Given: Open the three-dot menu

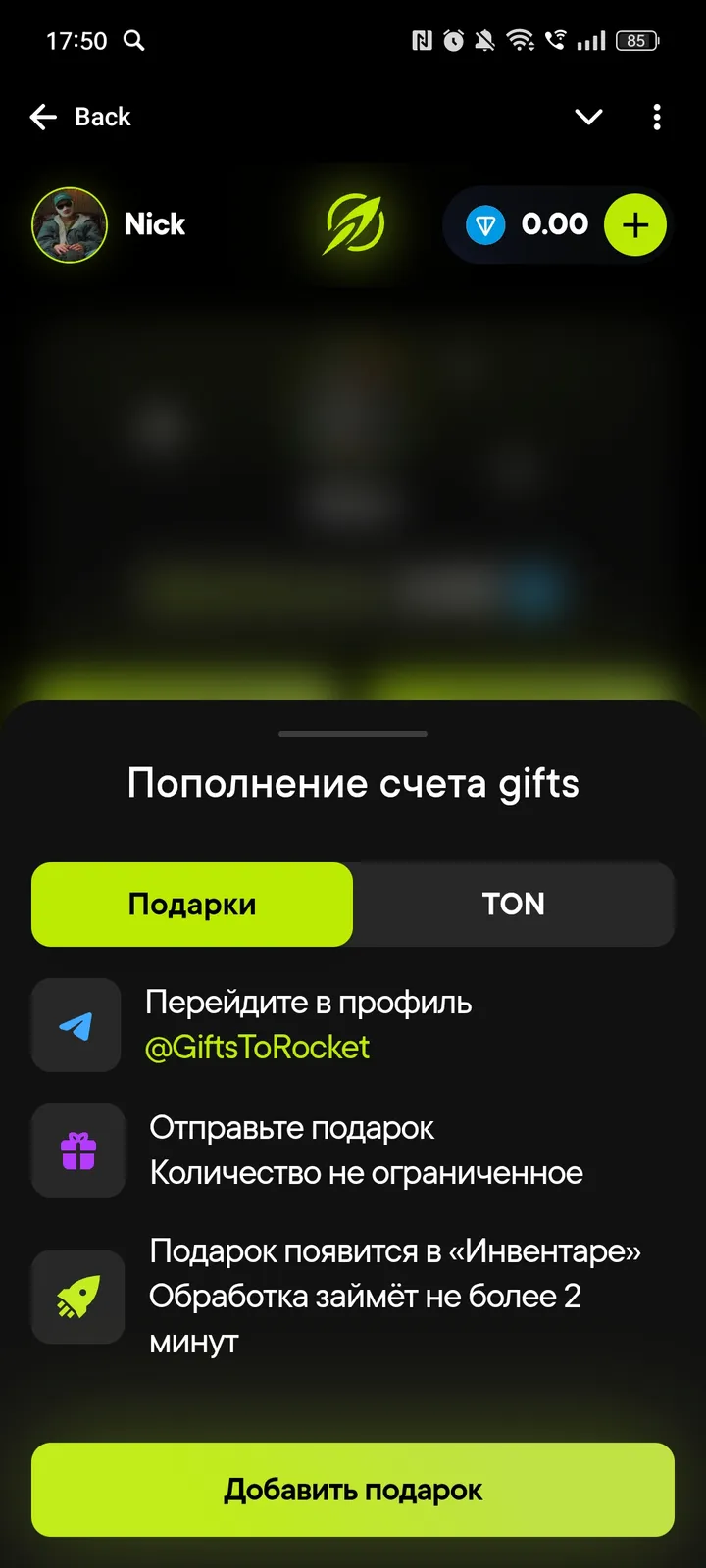Looking at the screenshot, I should coord(656,117).
